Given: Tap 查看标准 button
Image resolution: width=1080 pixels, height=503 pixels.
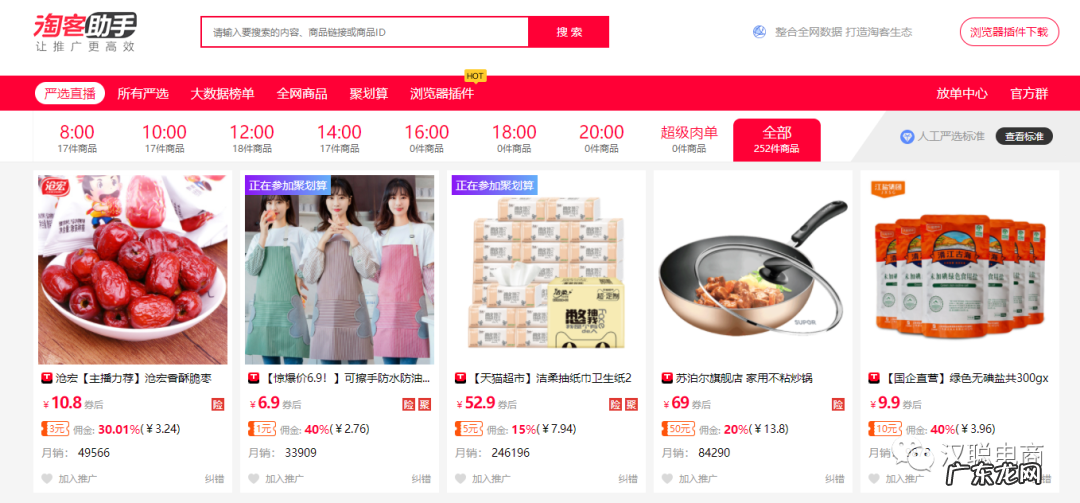Looking at the screenshot, I should click(x=1024, y=136).
